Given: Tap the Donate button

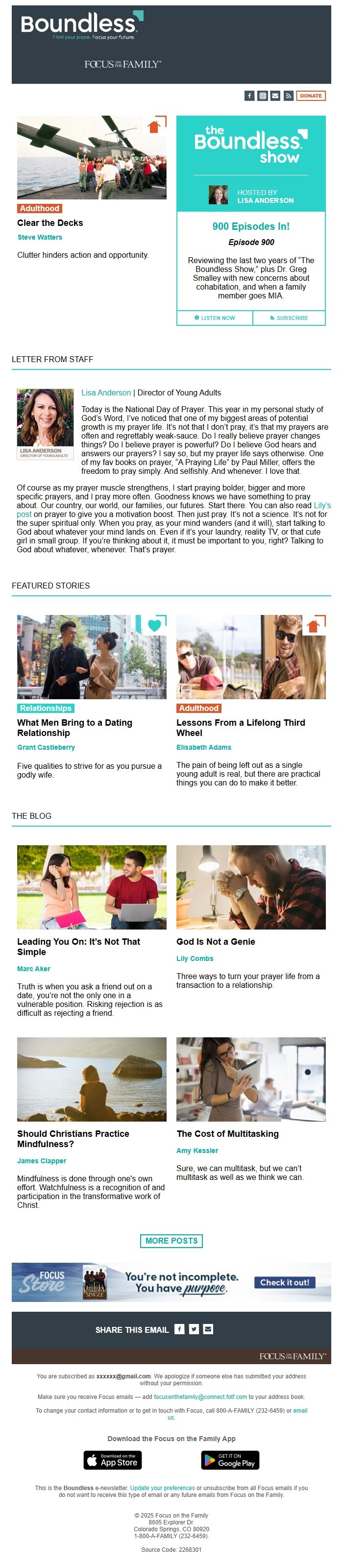Looking at the screenshot, I should click(311, 96).
